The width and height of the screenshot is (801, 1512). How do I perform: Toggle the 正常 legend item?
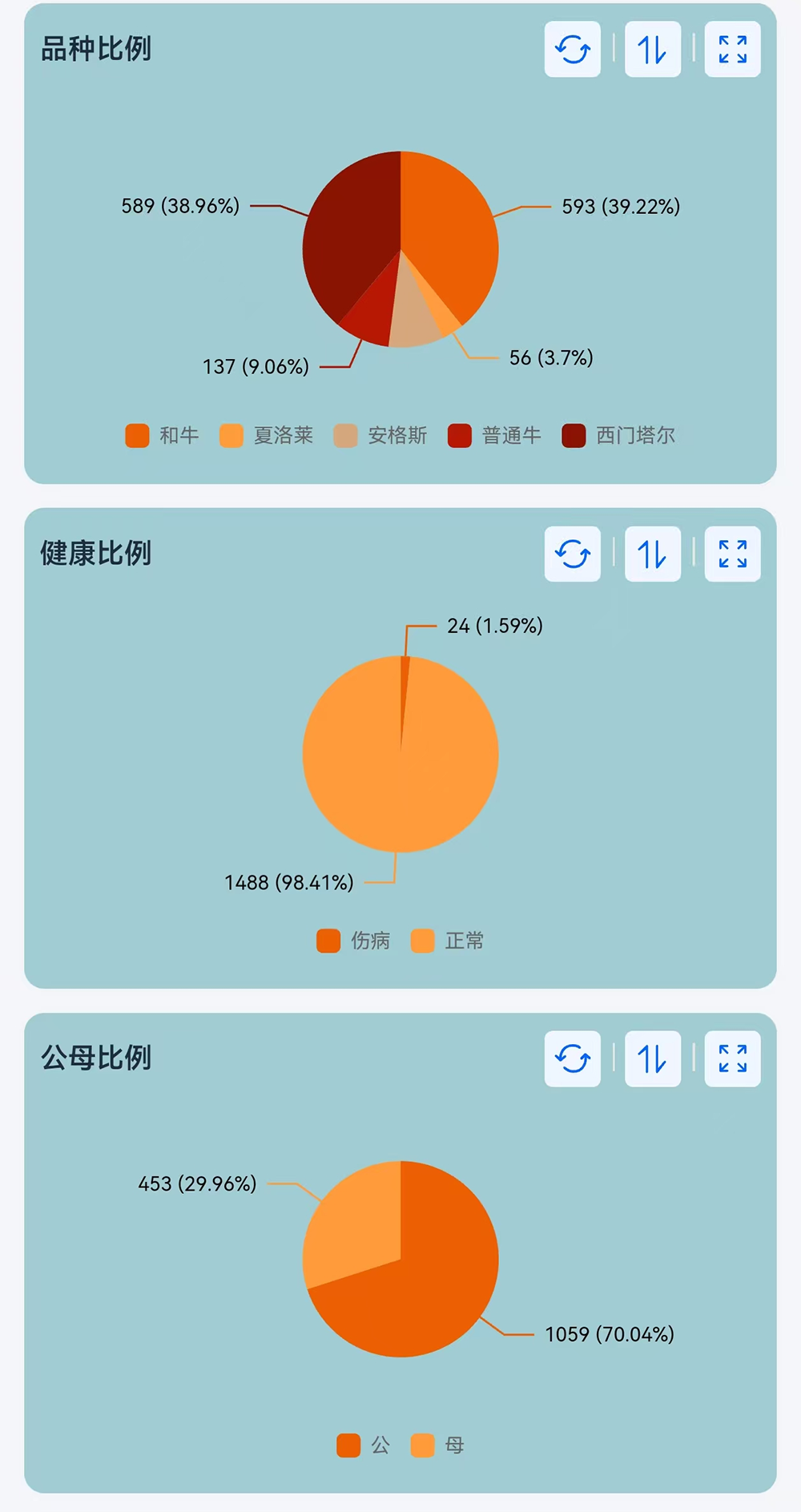(448, 940)
